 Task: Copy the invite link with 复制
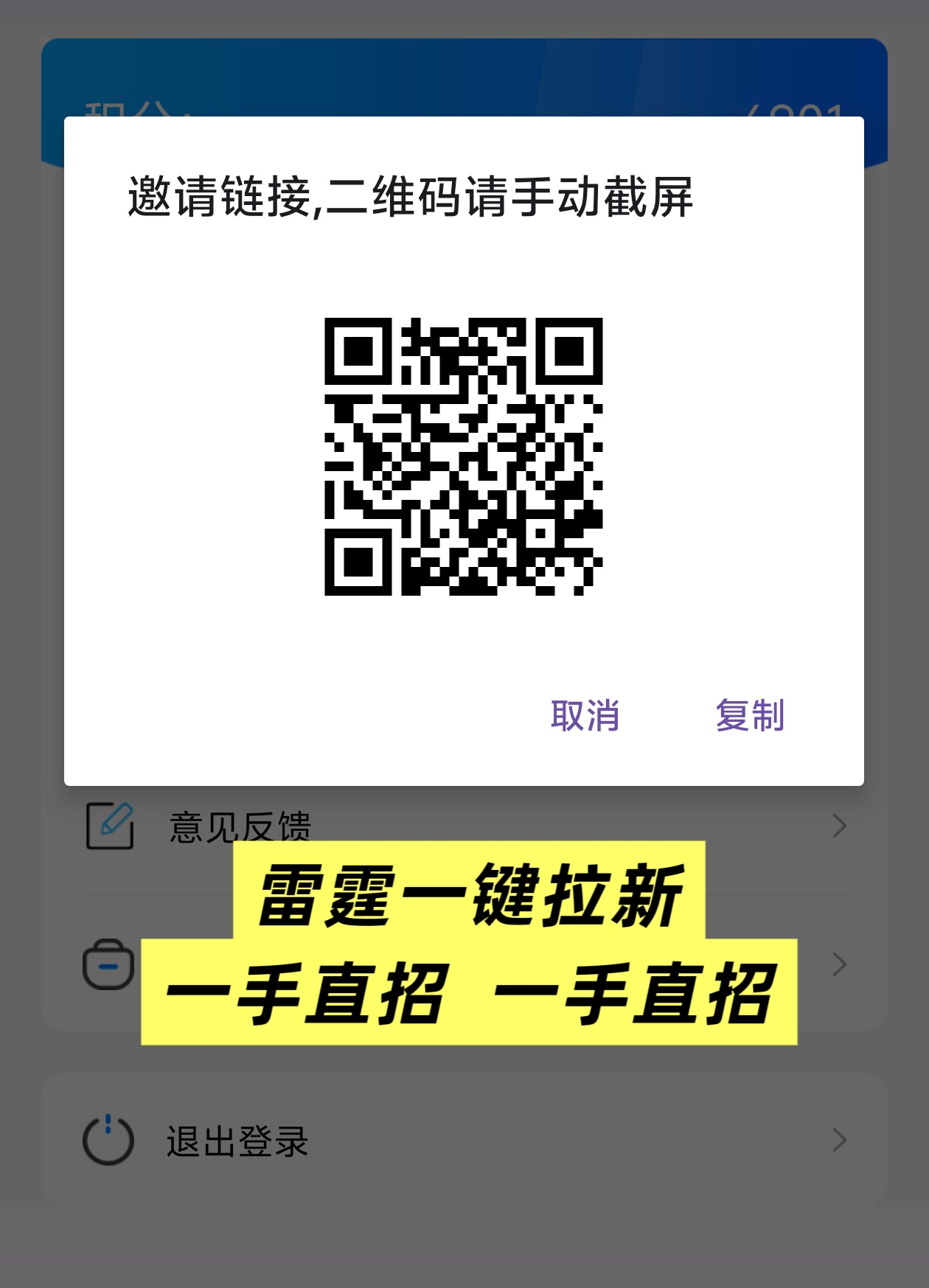click(x=750, y=715)
